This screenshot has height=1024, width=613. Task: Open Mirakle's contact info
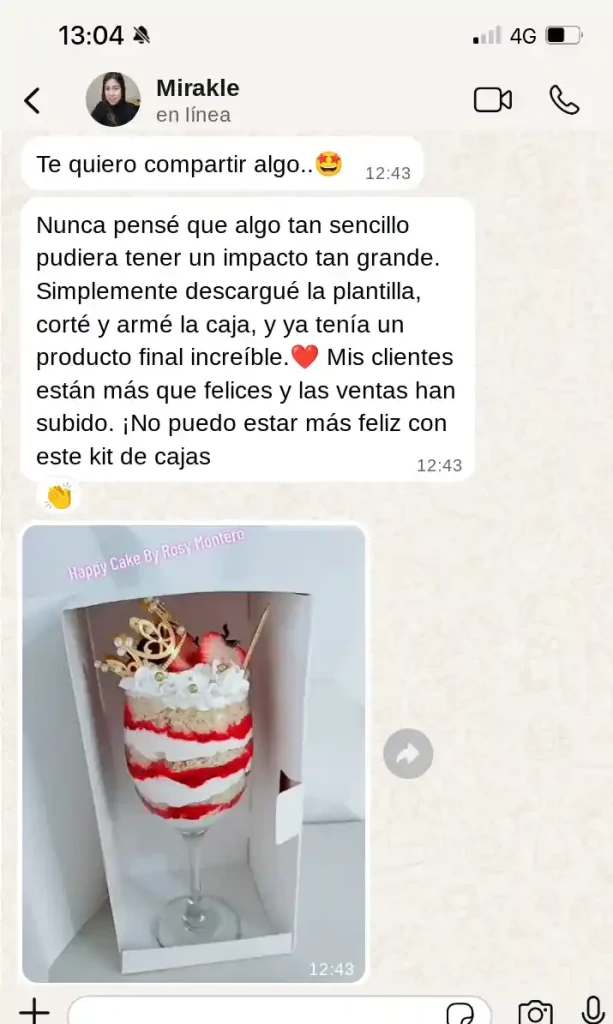click(x=197, y=100)
